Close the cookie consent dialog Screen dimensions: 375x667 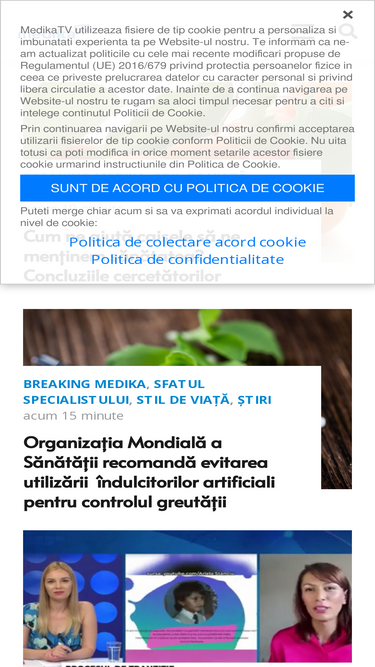[347, 15]
